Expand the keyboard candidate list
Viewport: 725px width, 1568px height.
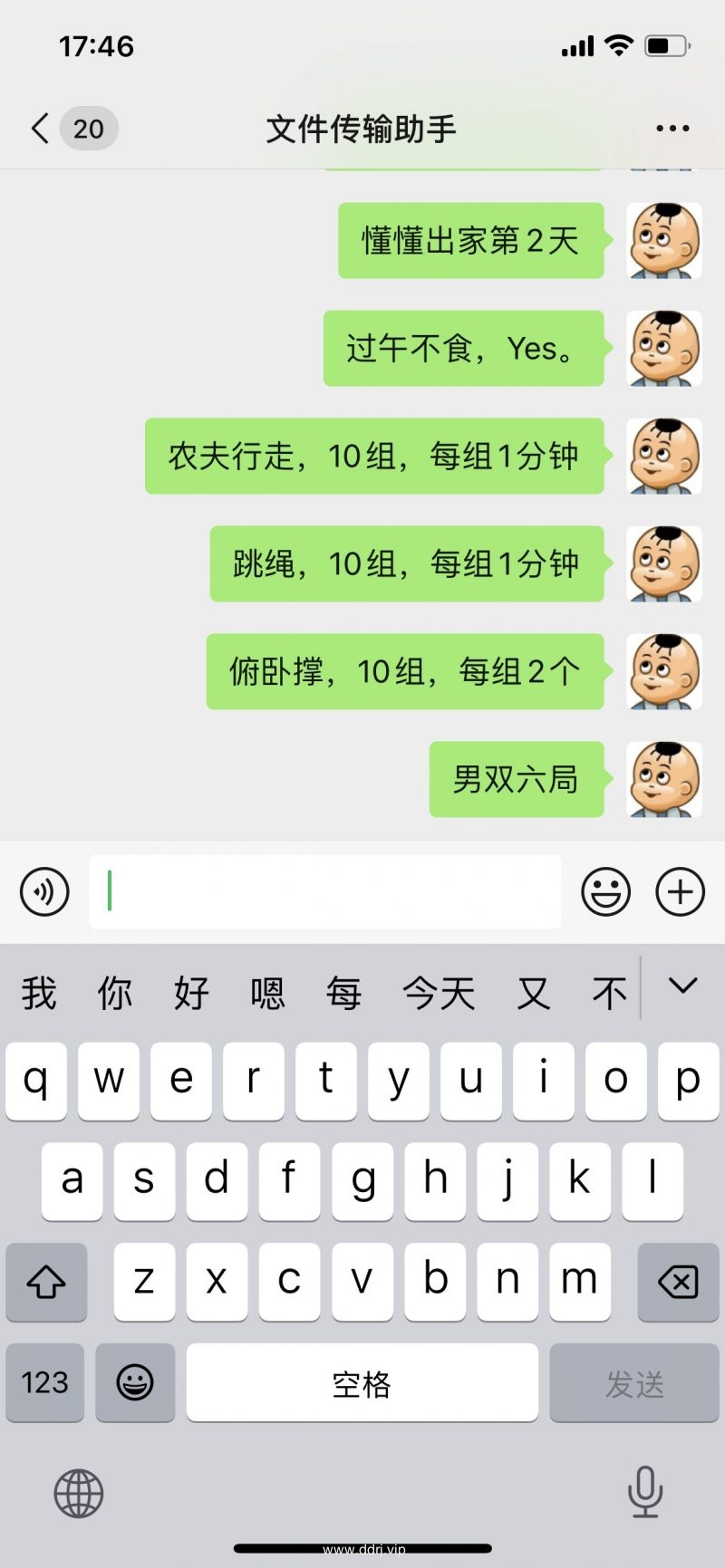tap(682, 986)
